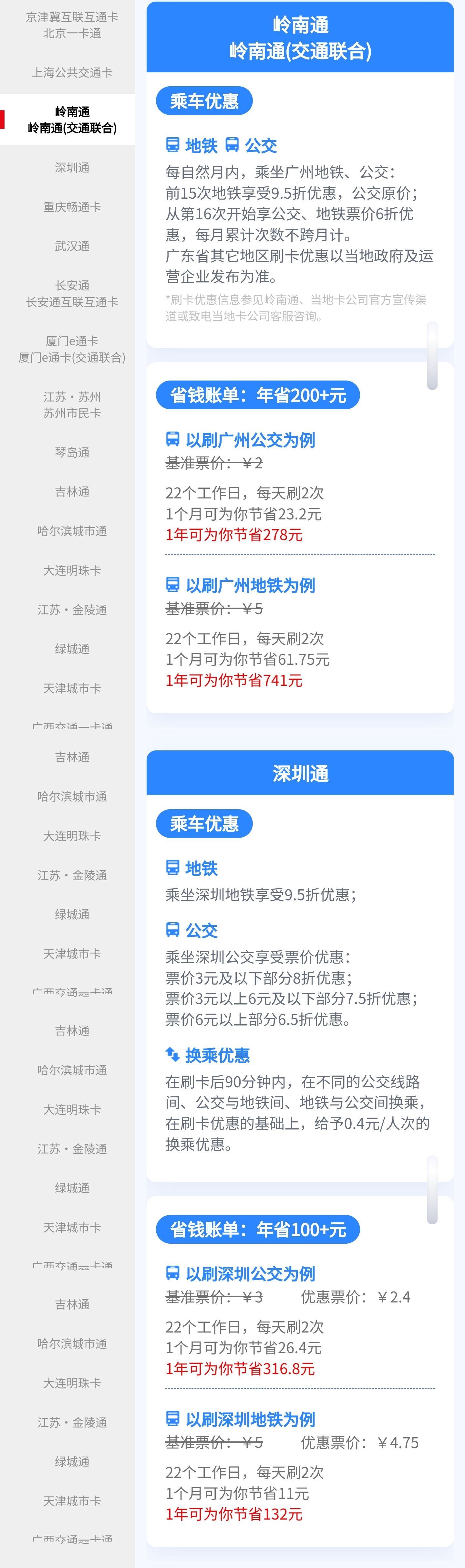This screenshot has width=465, height=1568.
Task: Switch to 重庆畅通卡
Action: point(72,207)
